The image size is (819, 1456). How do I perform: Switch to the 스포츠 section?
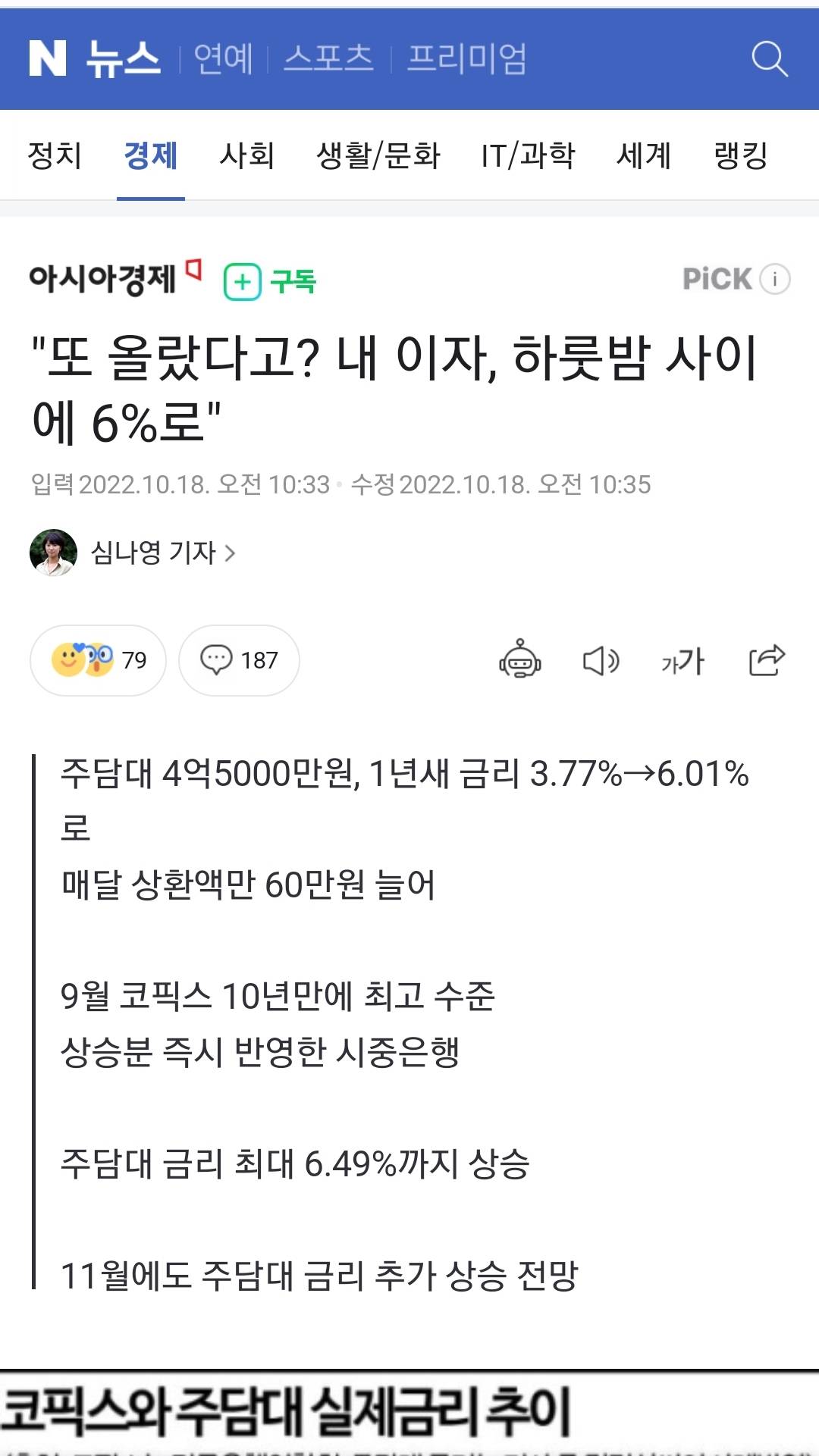pyautogui.click(x=328, y=58)
